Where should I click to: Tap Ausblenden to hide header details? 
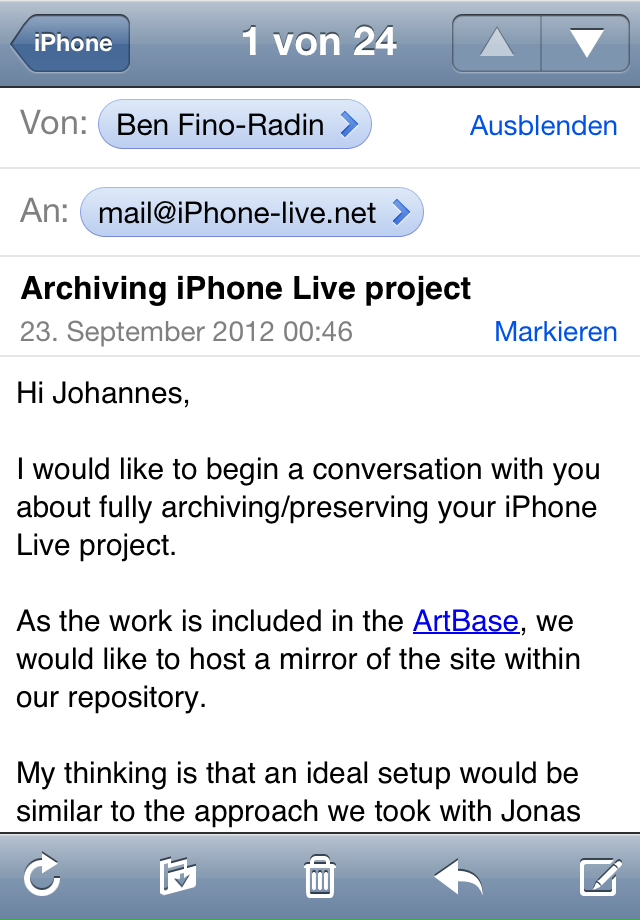(x=543, y=126)
